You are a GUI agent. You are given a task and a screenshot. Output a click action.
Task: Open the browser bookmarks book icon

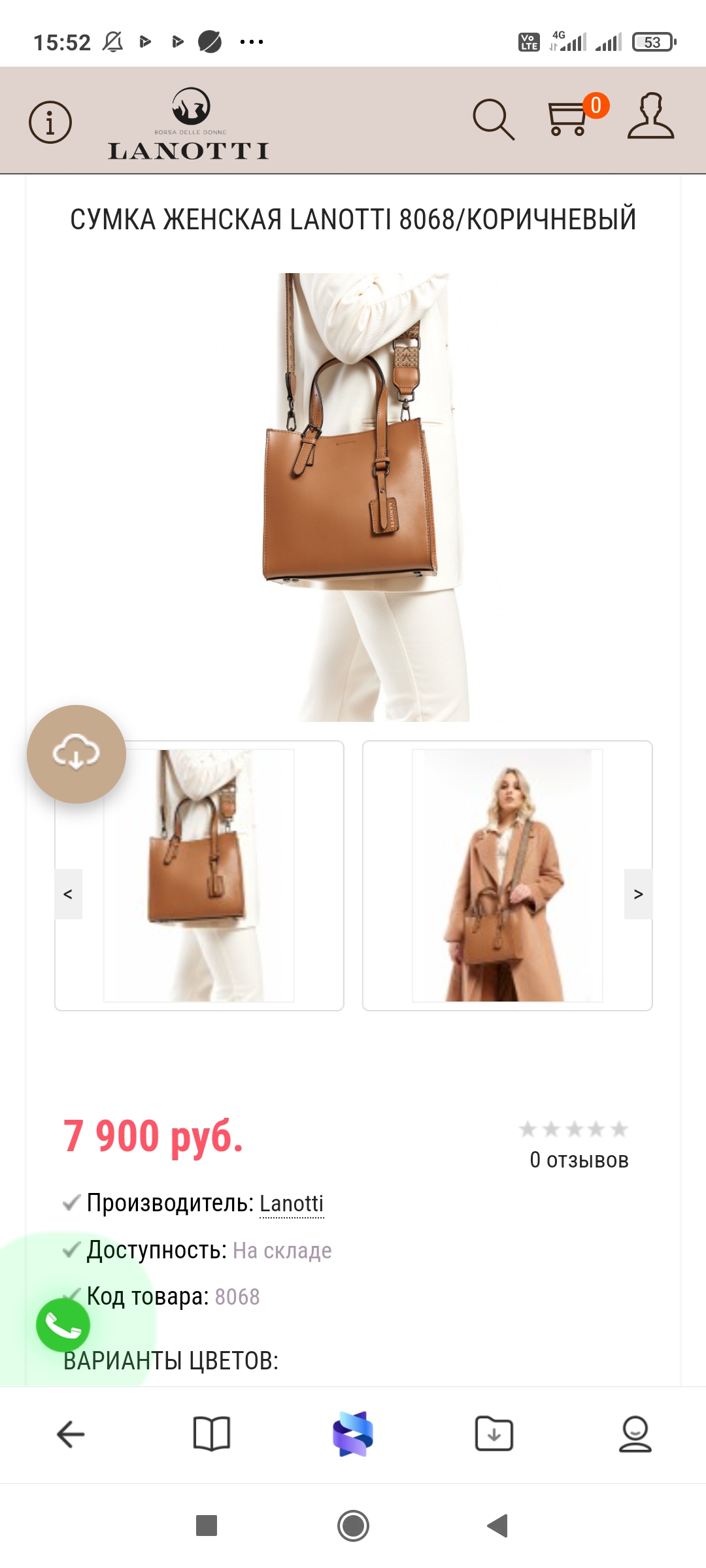[x=212, y=1434]
